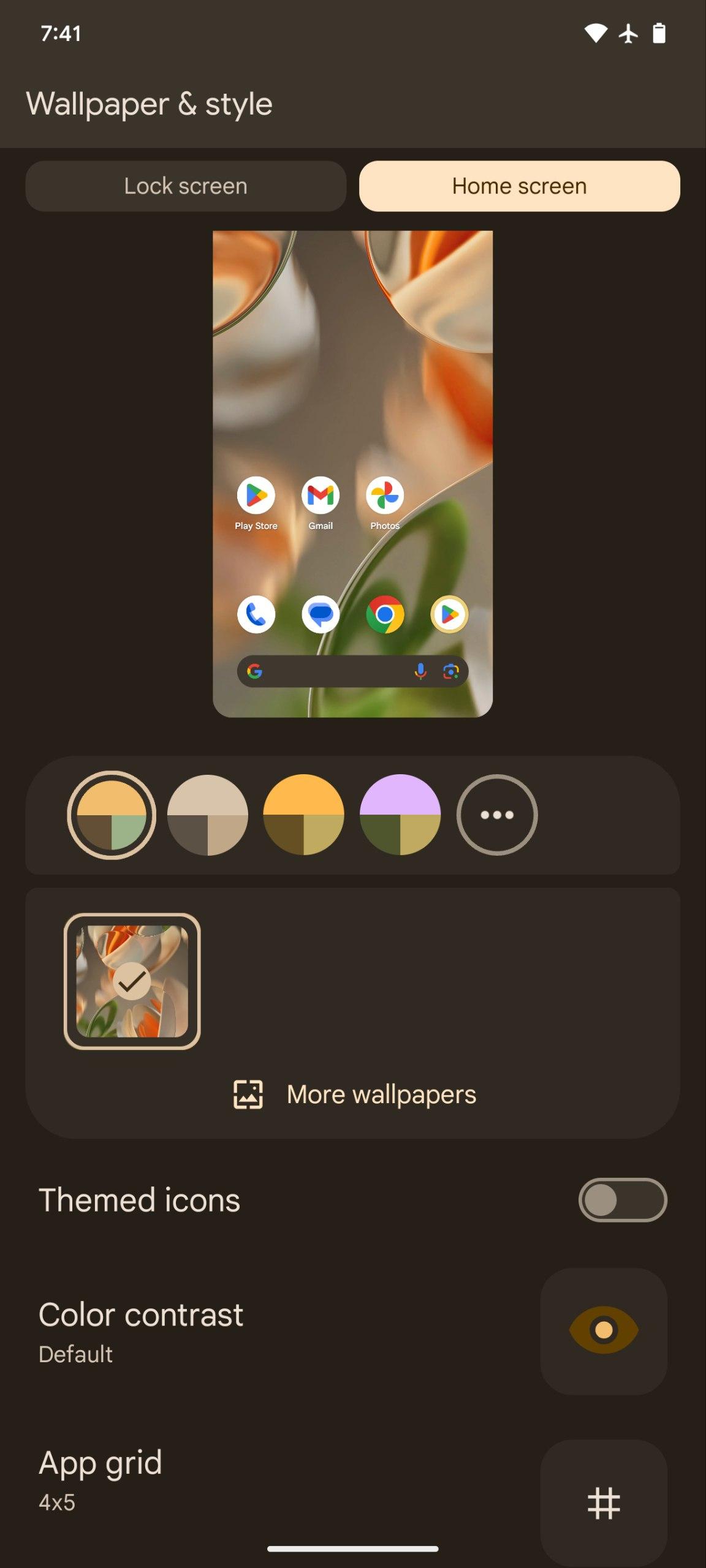Screen dimensions: 706x1568
Task: Pick the beige neutral color swatch
Action: click(x=208, y=815)
